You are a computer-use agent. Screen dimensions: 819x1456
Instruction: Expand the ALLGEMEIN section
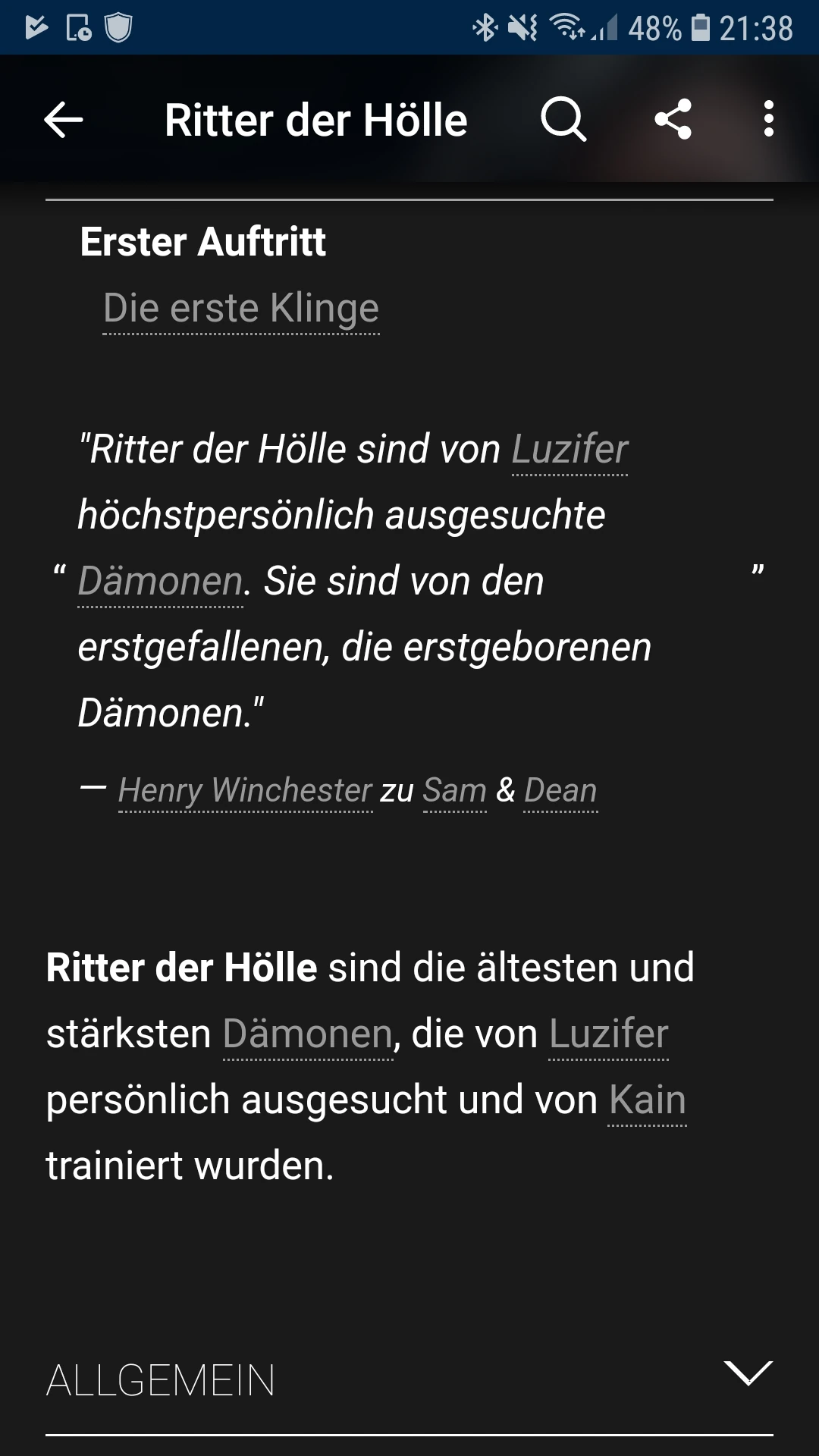pyautogui.click(x=748, y=1374)
